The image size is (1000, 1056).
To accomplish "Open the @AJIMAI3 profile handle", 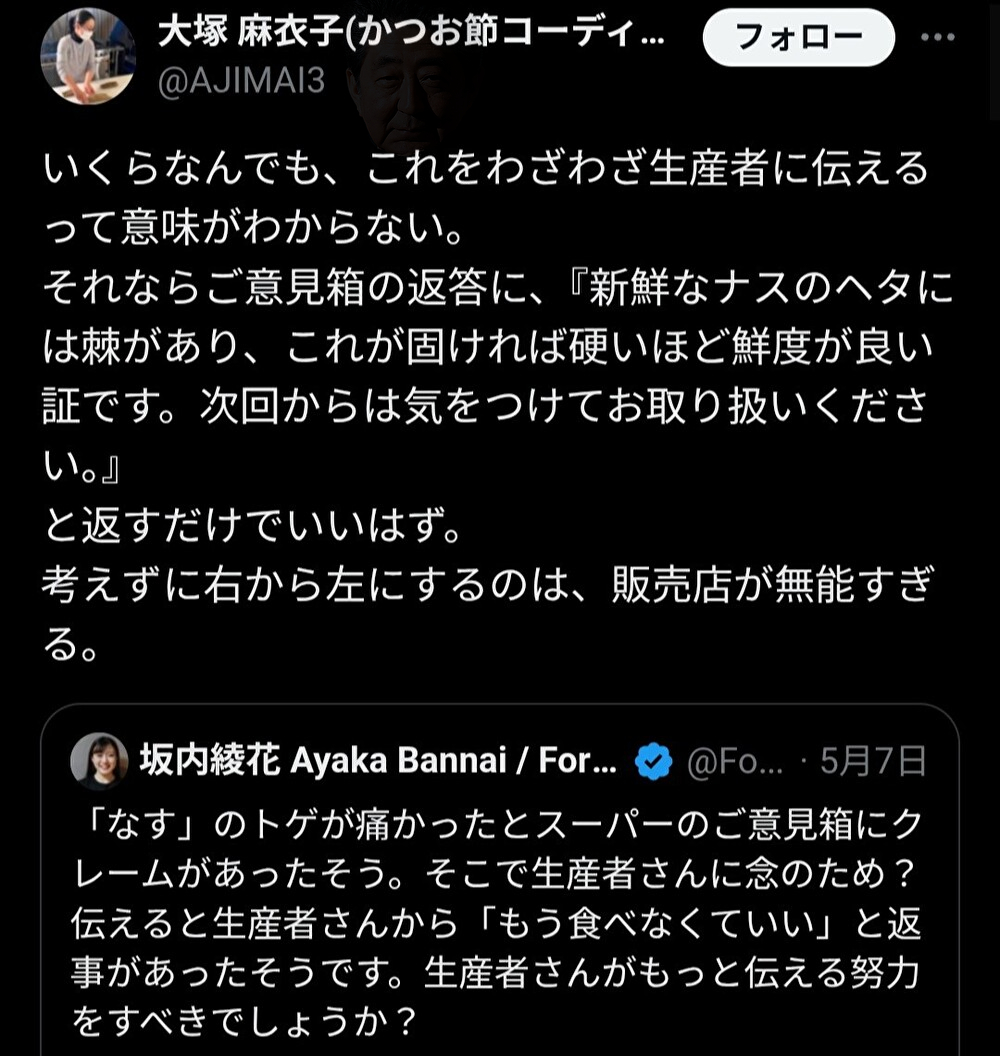I will pos(241,82).
